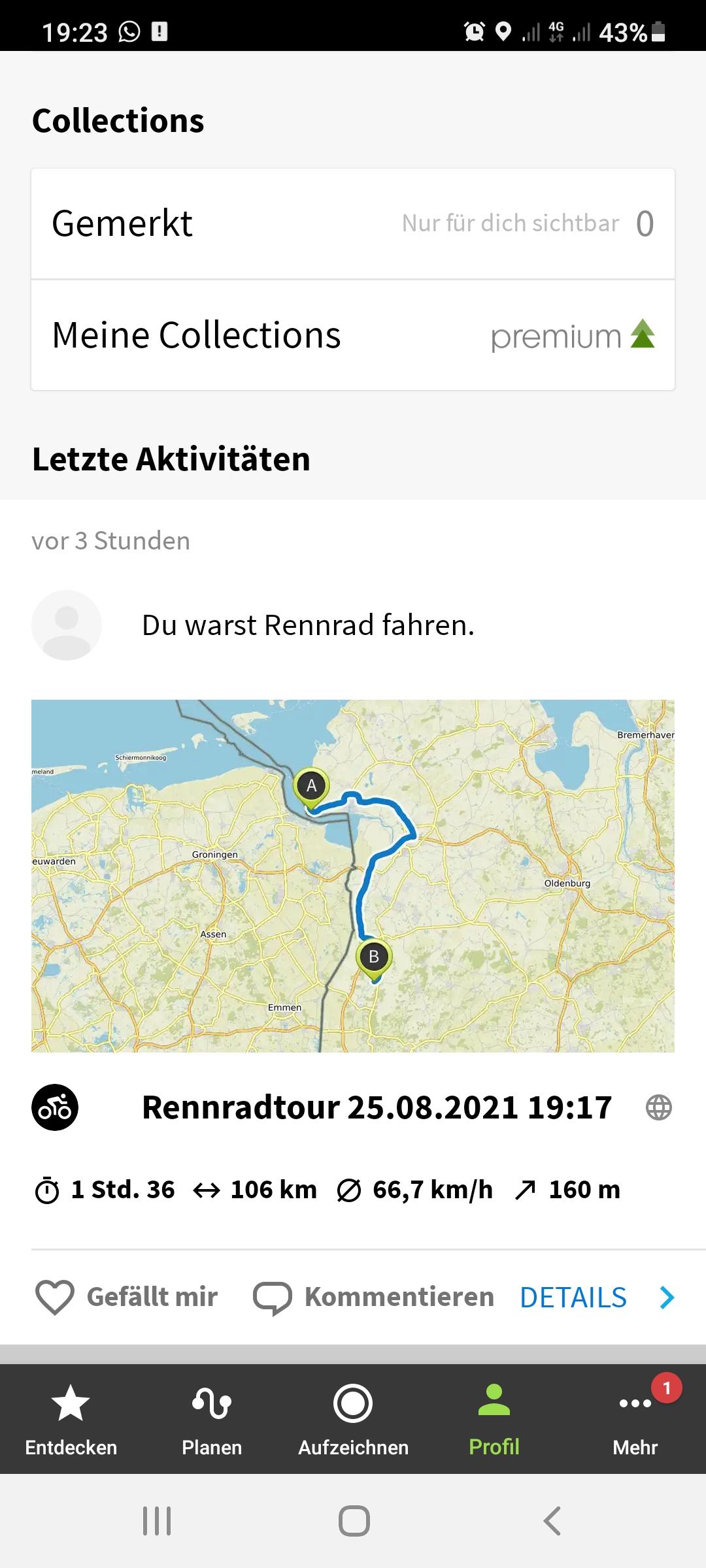Image resolution: width=706 pixels, height=1568 pixels.
Task: Open tour DETAILS link
Action: pos(597,1298)
